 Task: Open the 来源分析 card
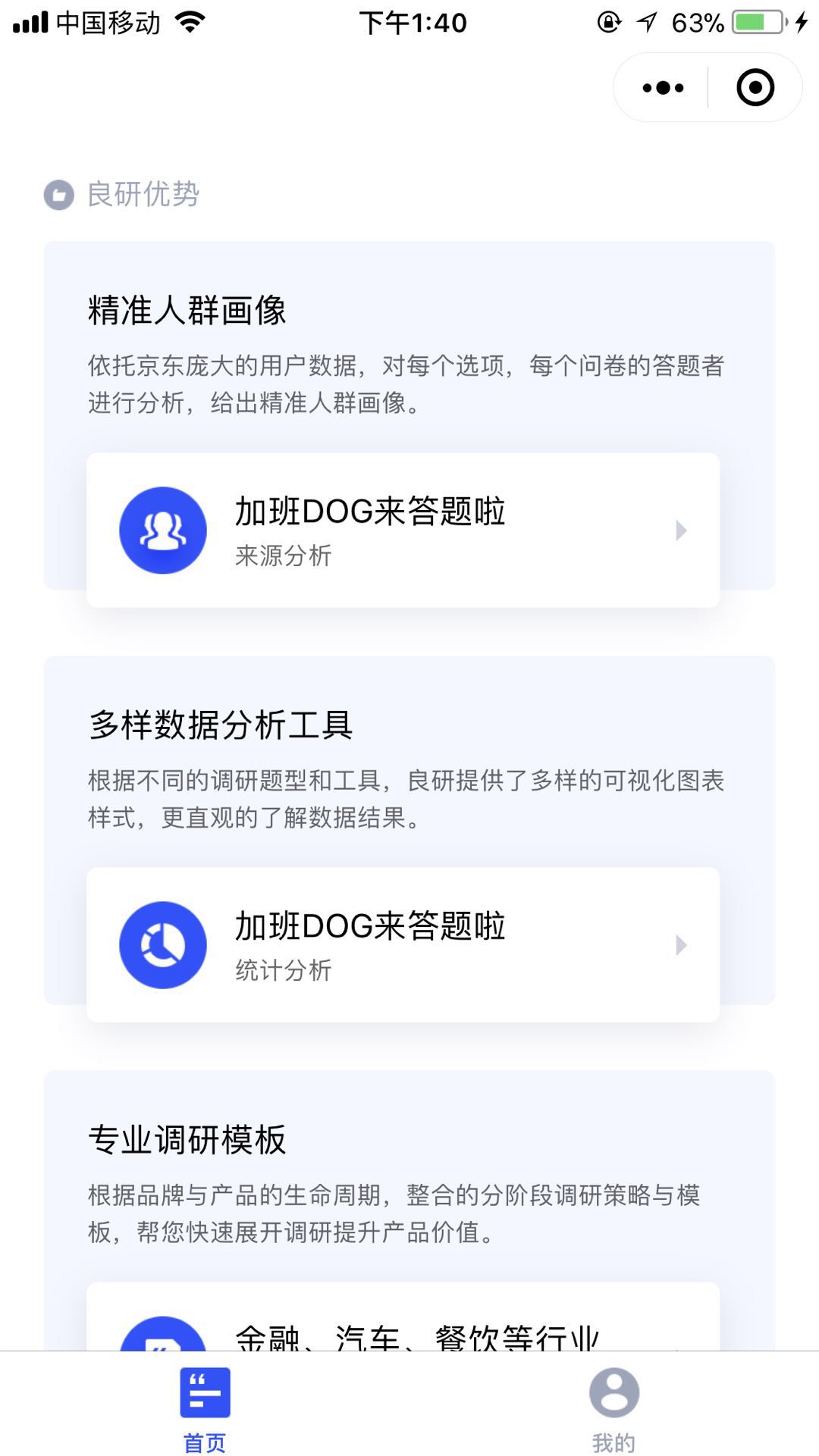tap(403, 530)
